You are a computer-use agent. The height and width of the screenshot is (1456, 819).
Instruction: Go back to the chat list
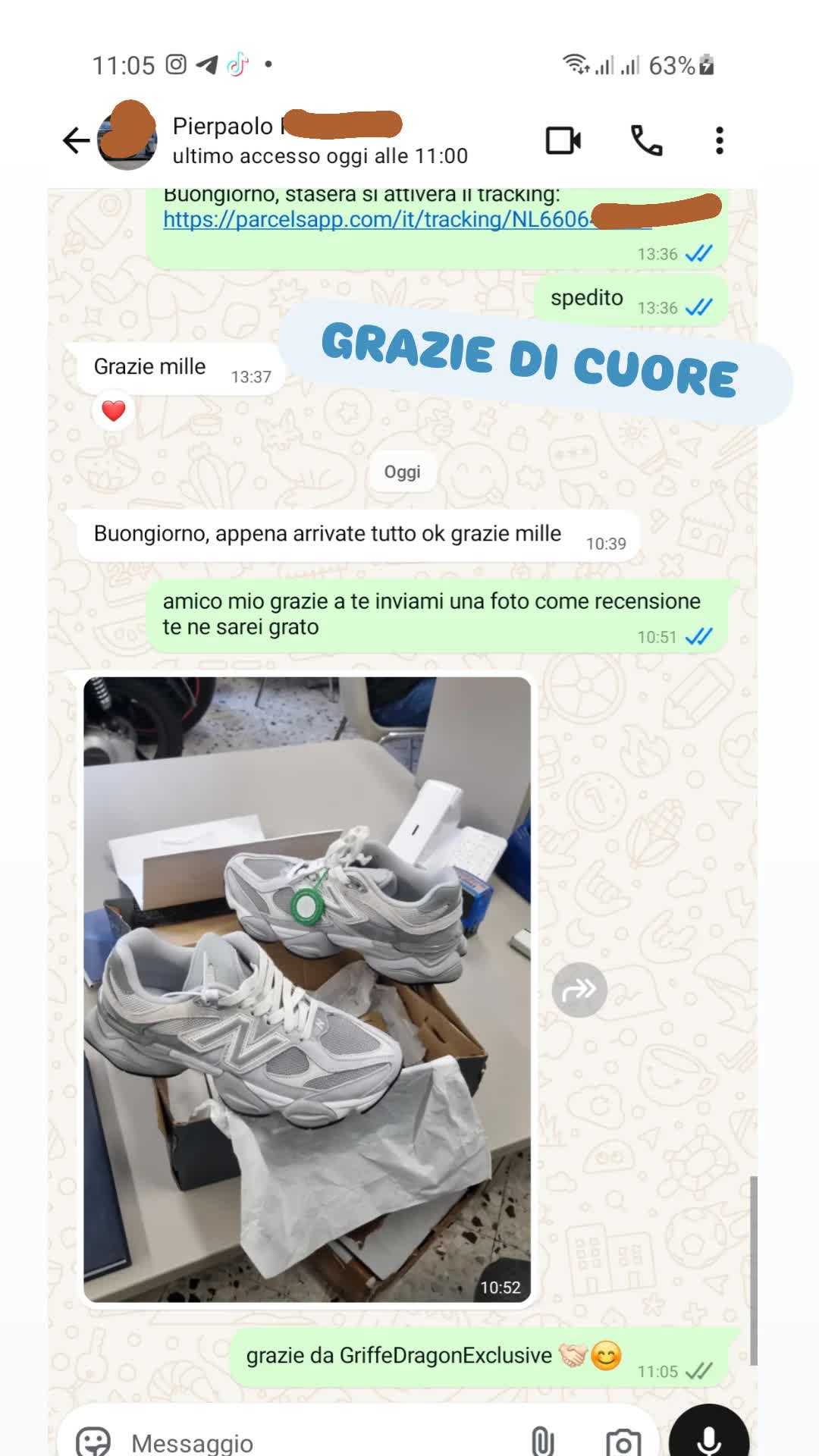click(77, 140)
